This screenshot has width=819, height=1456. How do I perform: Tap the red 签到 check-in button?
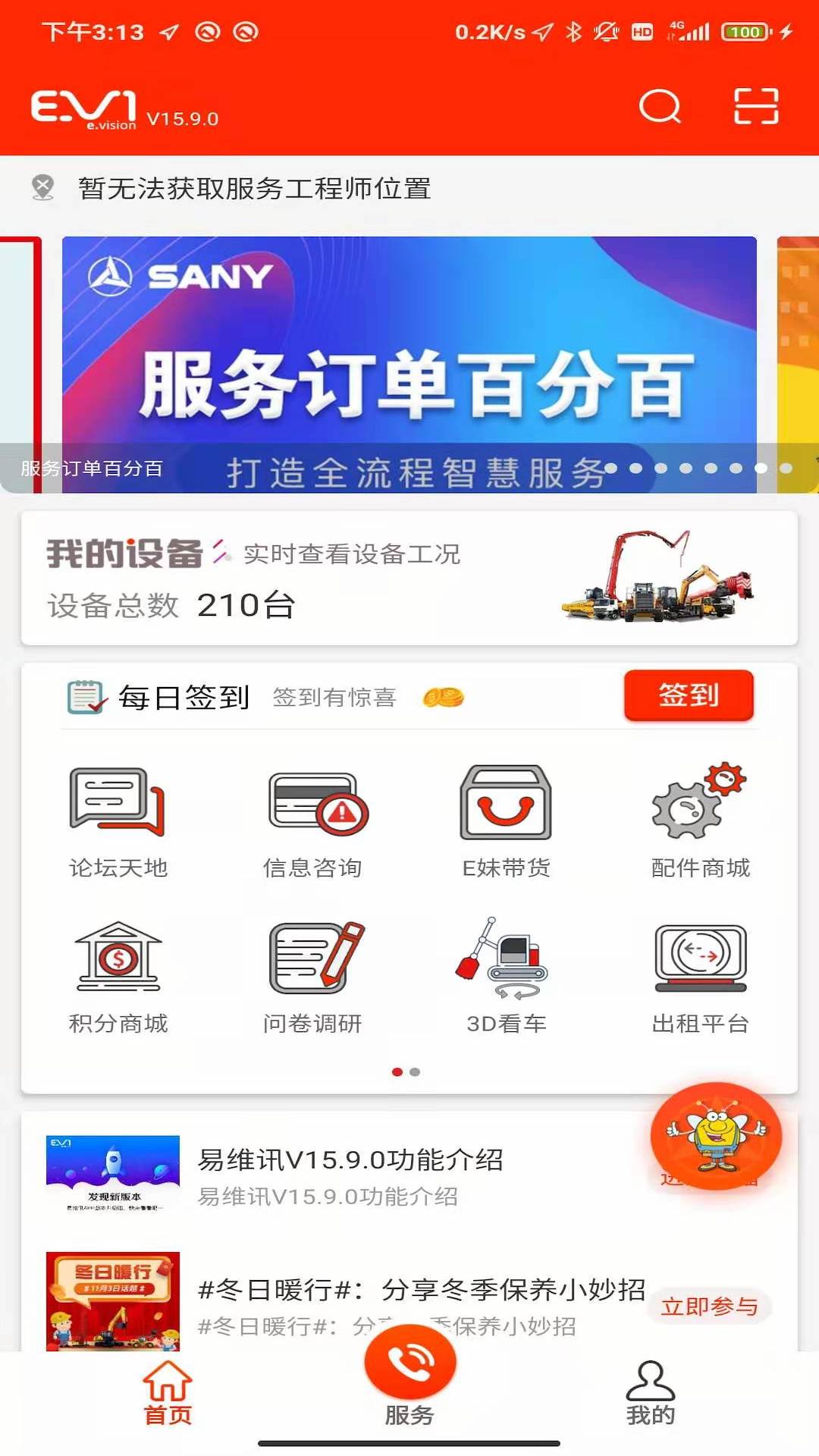[689, 695]
